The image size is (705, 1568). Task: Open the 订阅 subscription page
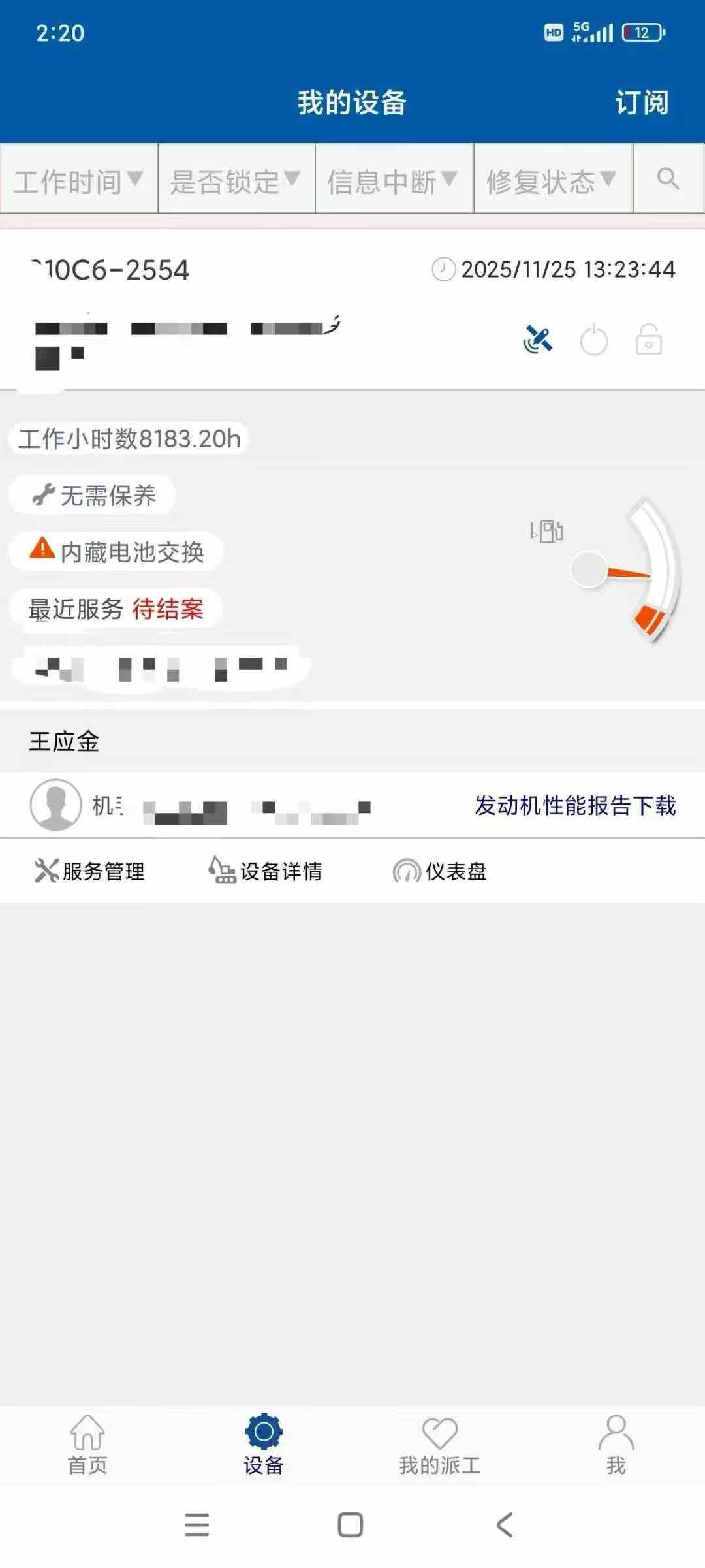(x=642, y=103)
